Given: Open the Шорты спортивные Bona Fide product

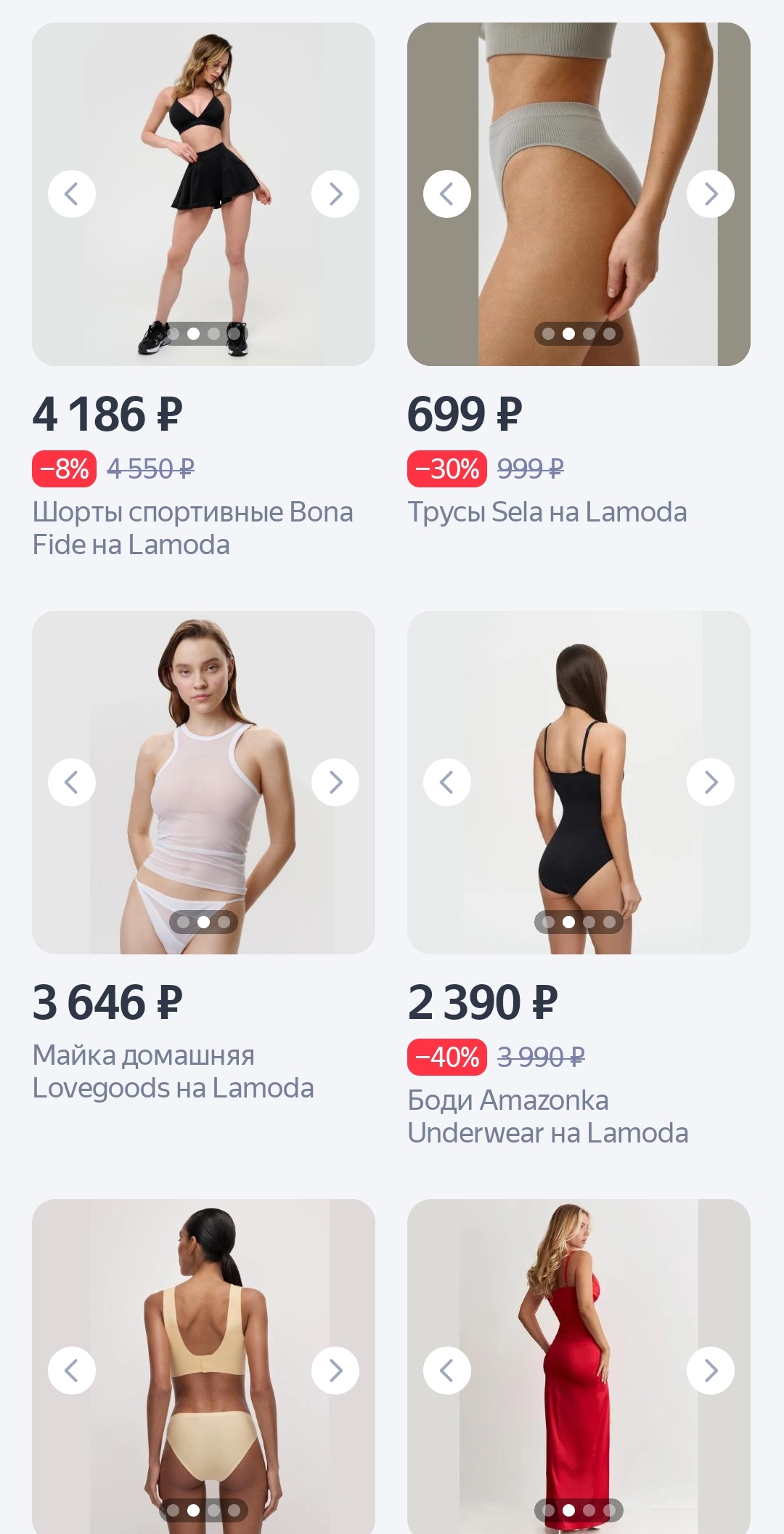Looking at the screenshot, I should coord(192,528).
